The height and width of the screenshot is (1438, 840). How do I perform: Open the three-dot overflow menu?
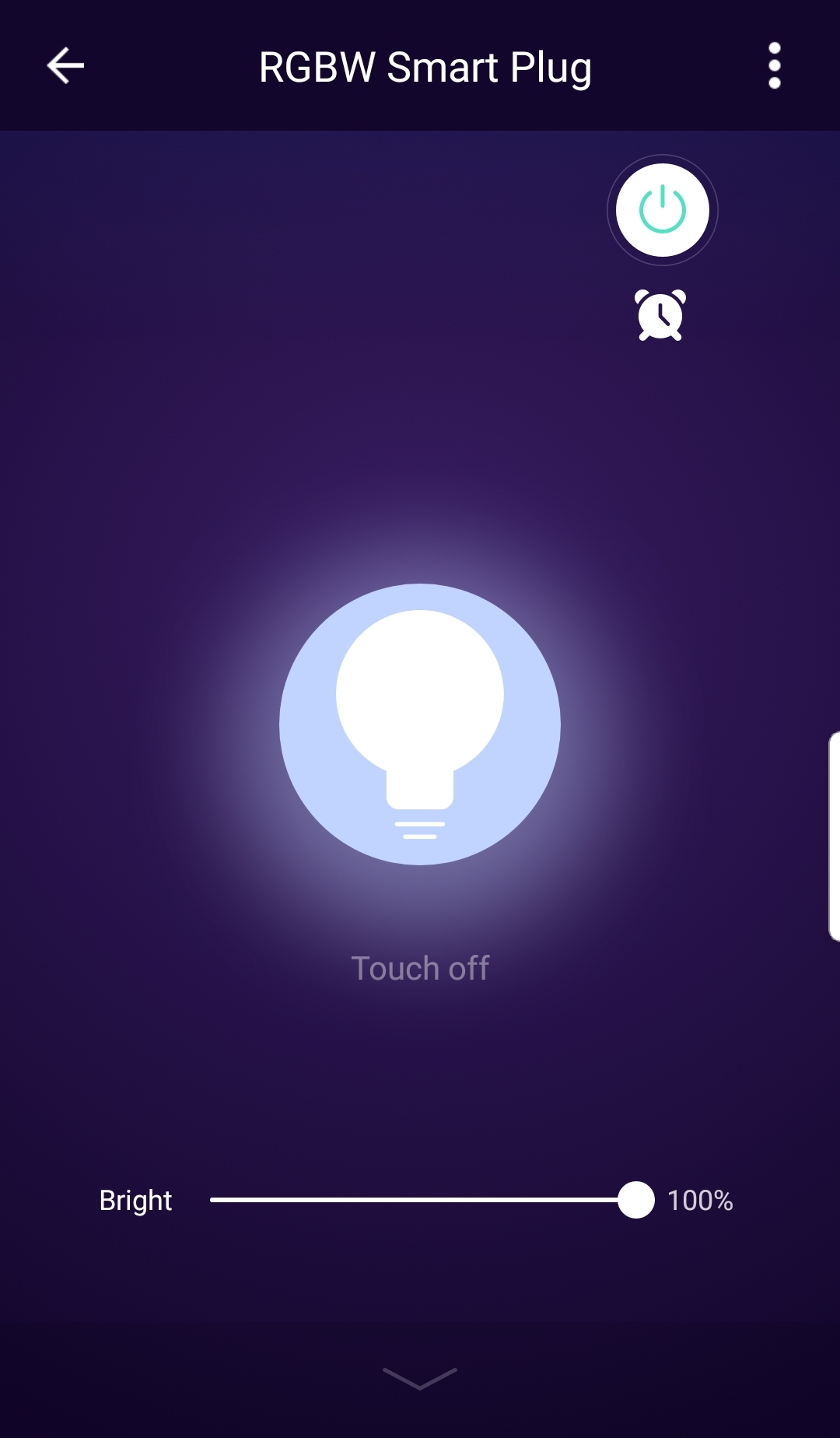click(x=774, y=65)
